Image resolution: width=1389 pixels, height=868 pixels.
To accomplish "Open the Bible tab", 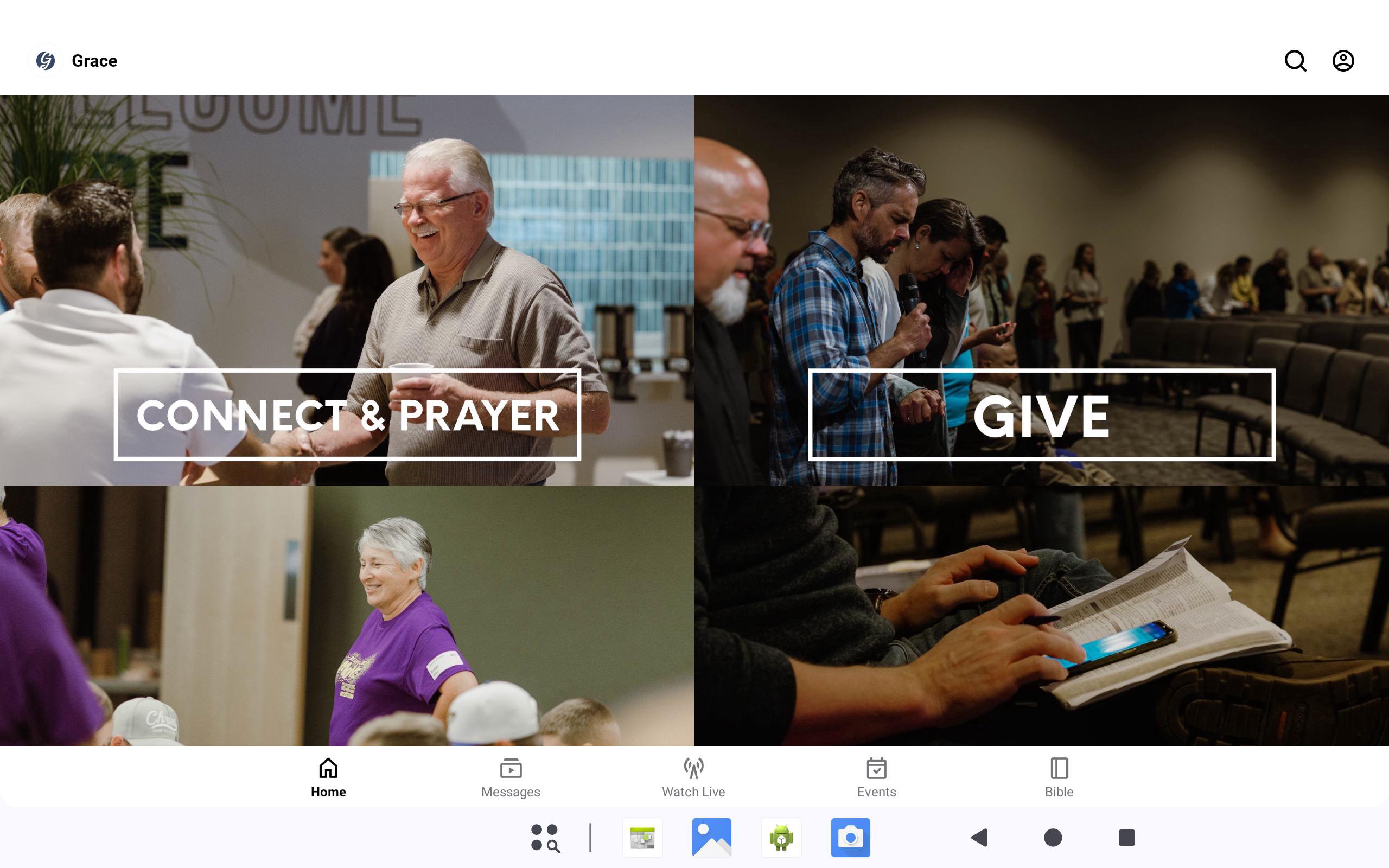I will [x=1059, y=777].
